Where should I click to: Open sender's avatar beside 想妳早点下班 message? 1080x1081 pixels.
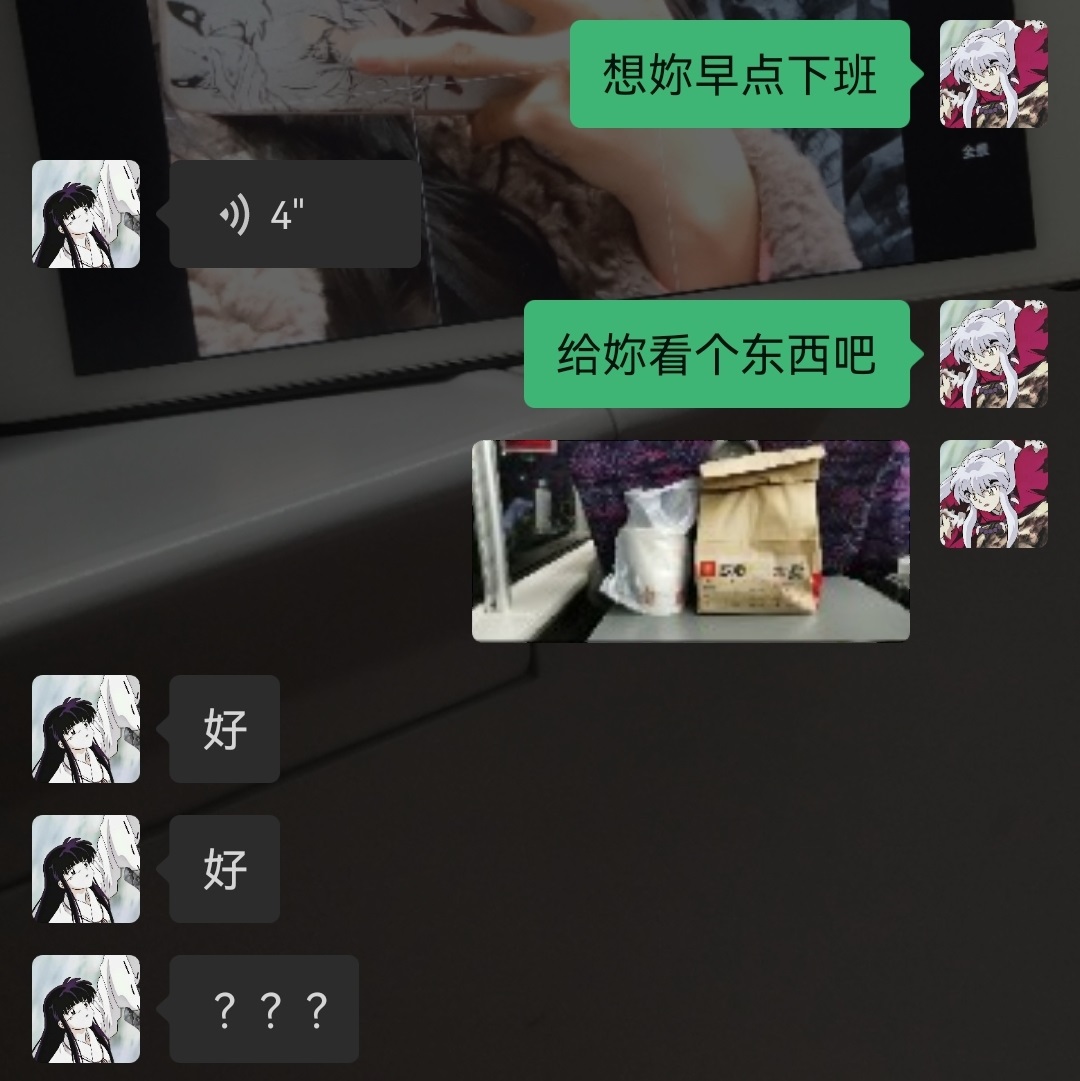993,74
